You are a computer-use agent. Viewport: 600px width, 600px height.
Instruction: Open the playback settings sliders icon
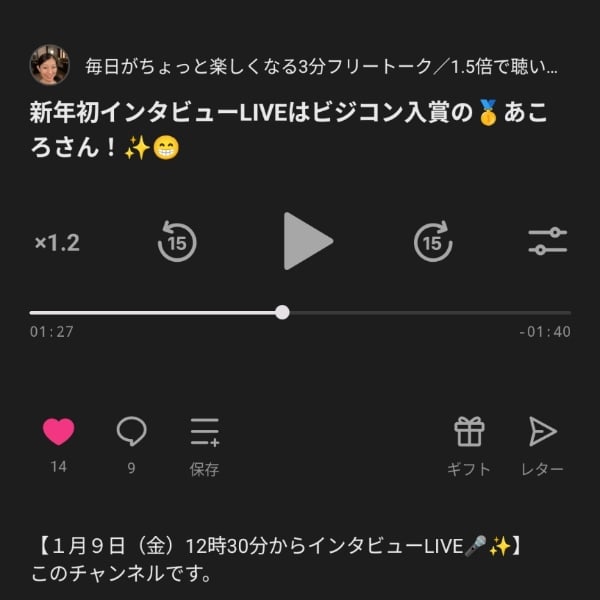point(548,242)
